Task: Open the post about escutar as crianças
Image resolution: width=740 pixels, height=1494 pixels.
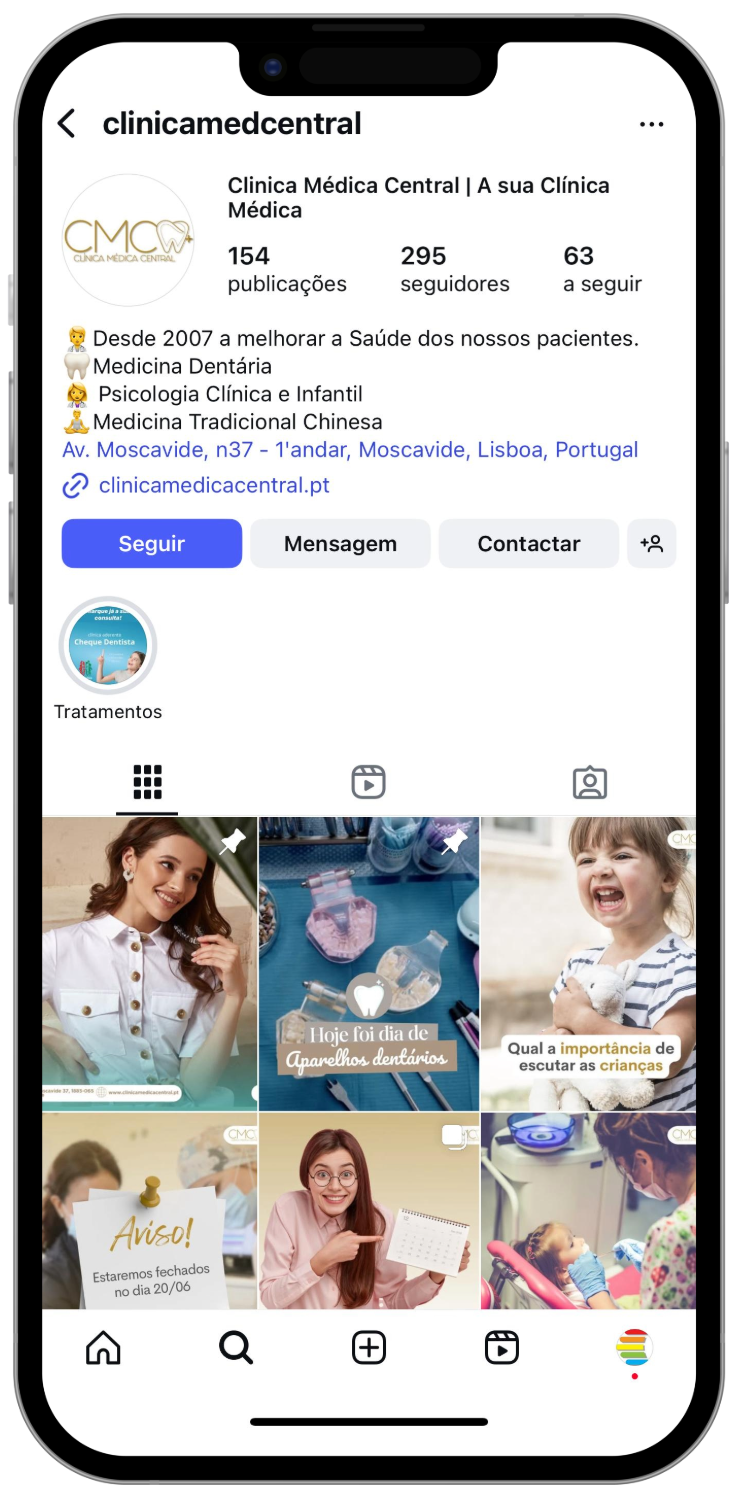Action: 588,964
